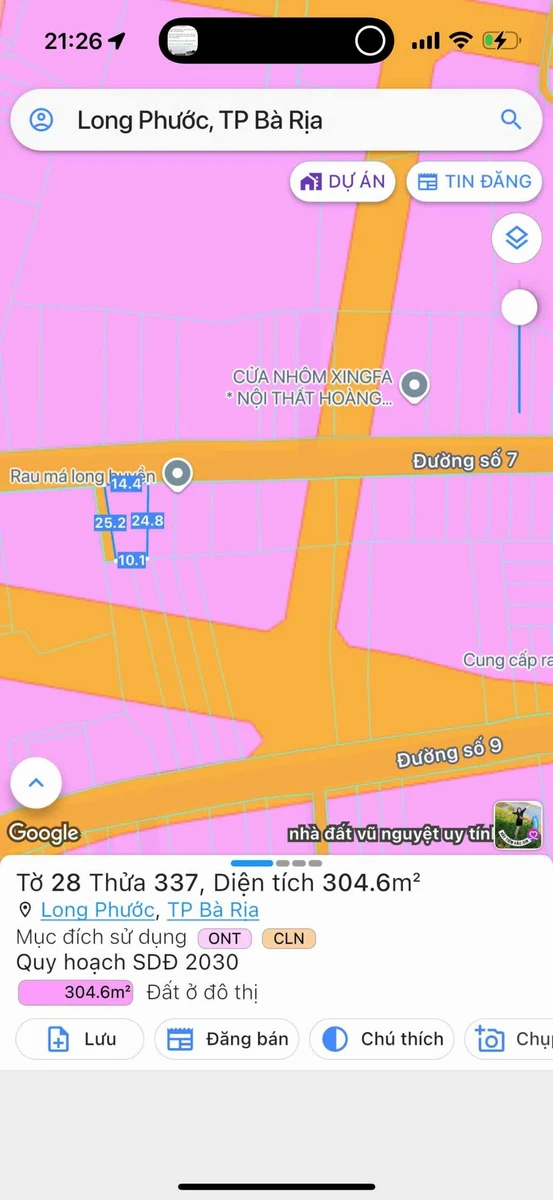This screenshot has width=553, height=1200.
Task: Select the Cửa nhôm Xingfa map pin
Action: coord(415,385)
